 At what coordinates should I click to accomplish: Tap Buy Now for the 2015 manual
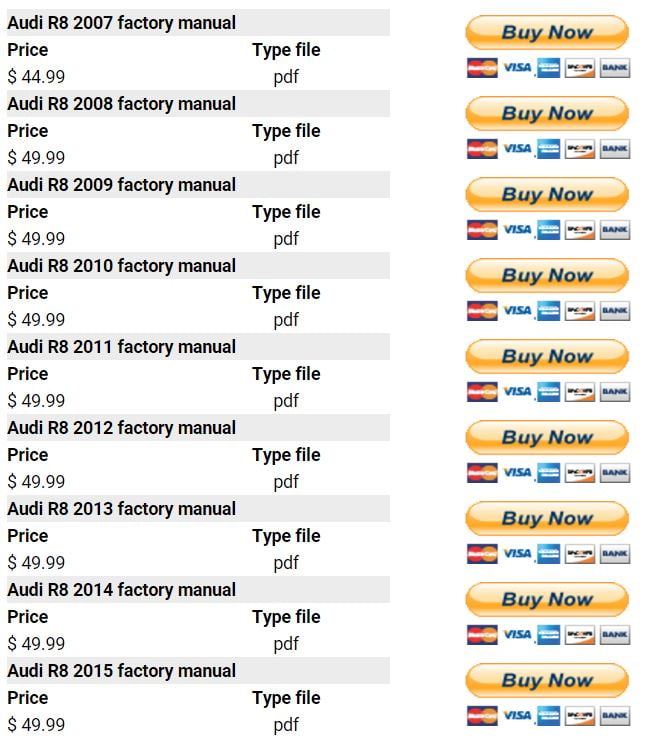547,680
